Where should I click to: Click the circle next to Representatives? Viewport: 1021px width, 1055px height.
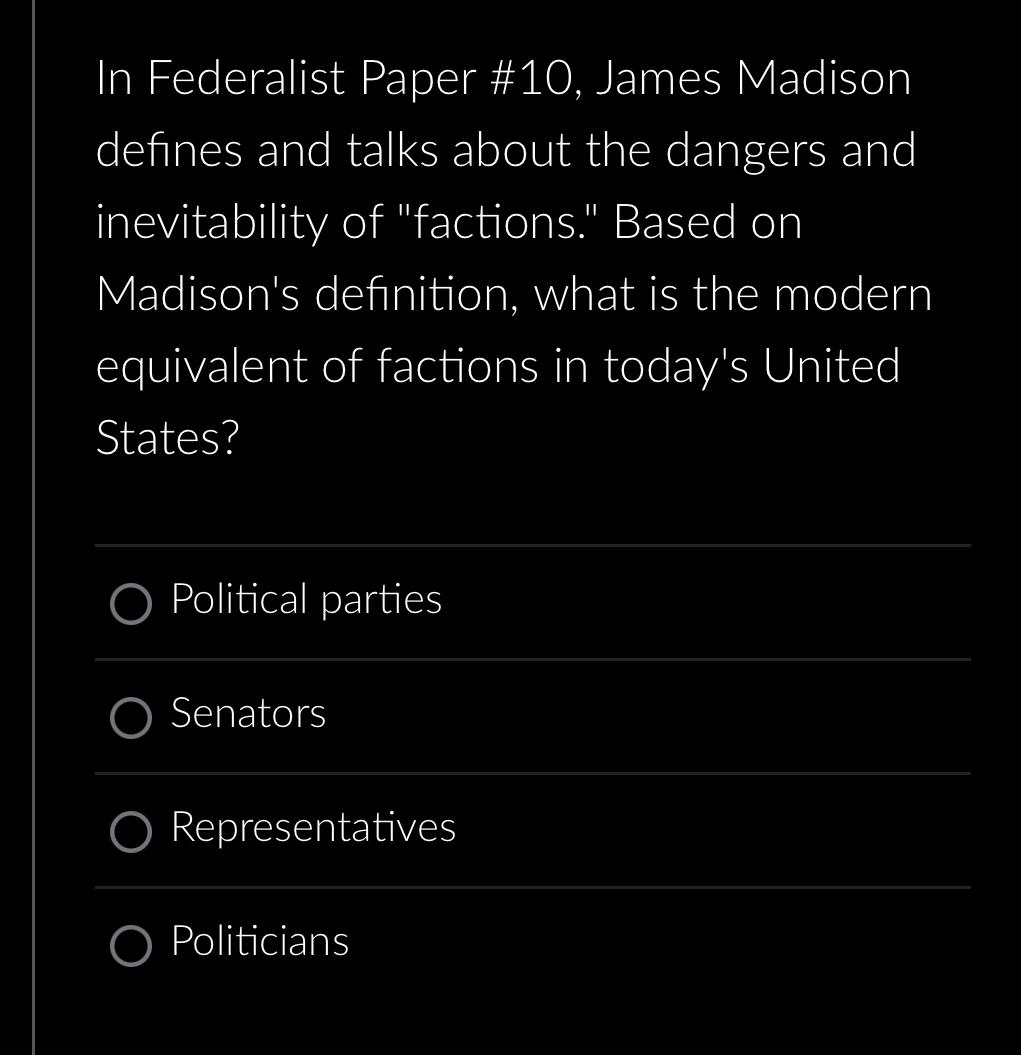click(x=131, y=832)
